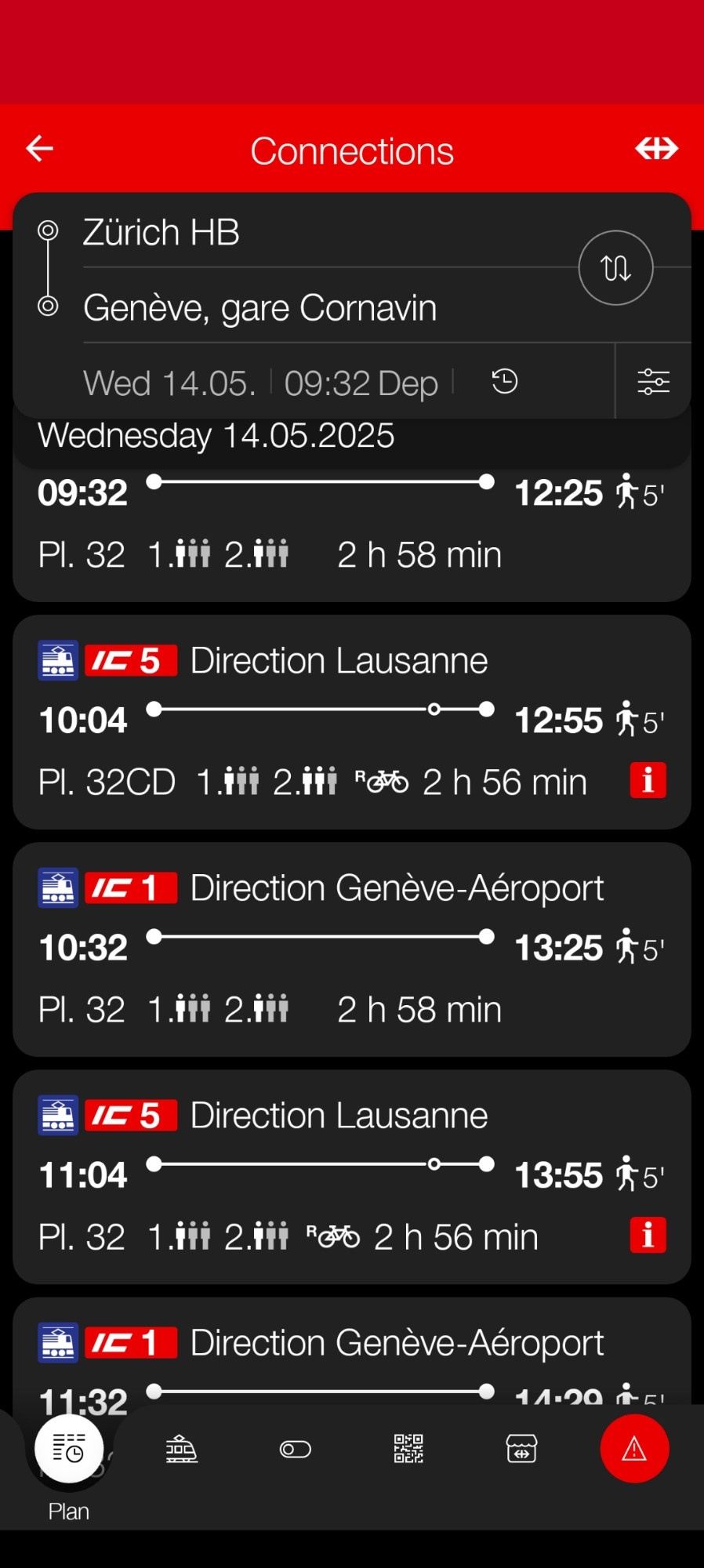Swap origin and destination stations
Viewport: 704px width, 1568px height.
(x=615, y=268)
